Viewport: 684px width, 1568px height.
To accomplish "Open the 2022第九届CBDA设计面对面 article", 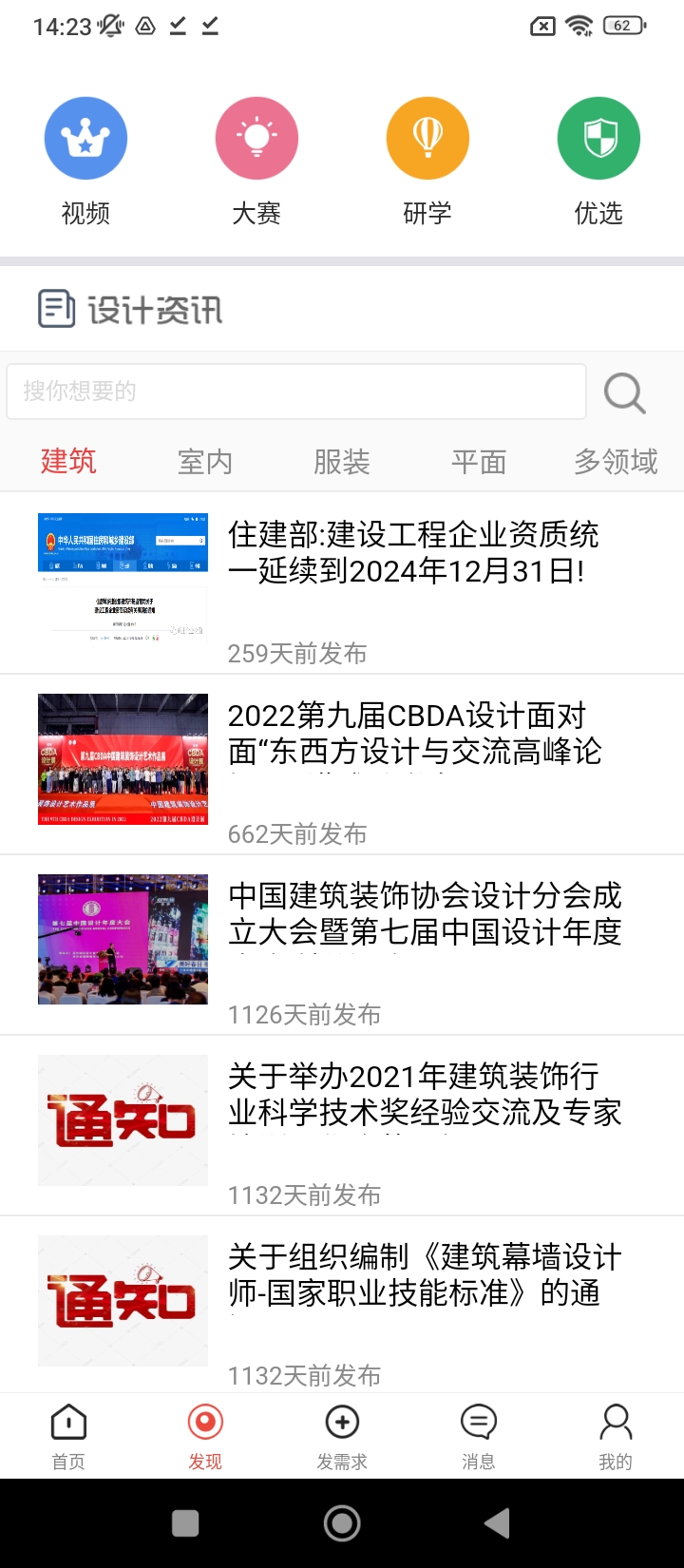I will pyautogui.click(x=413, y=734).
